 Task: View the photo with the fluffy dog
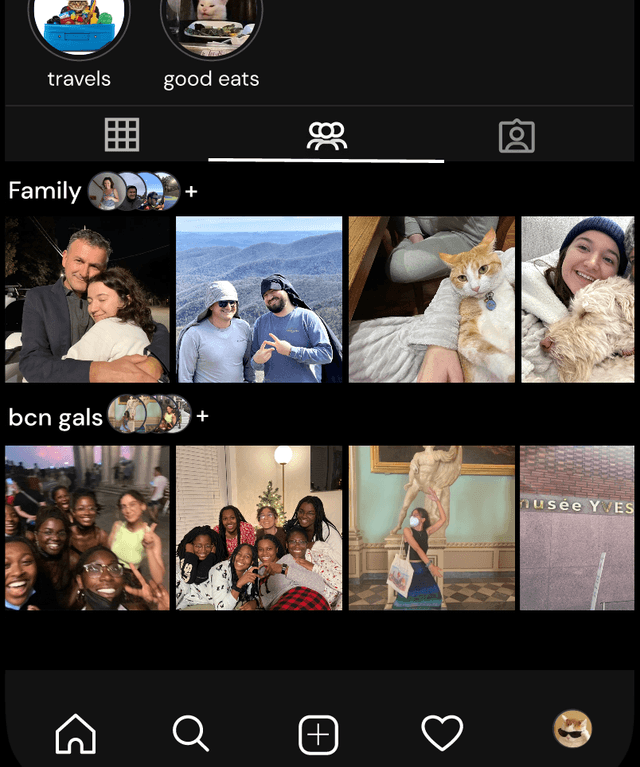577,300
